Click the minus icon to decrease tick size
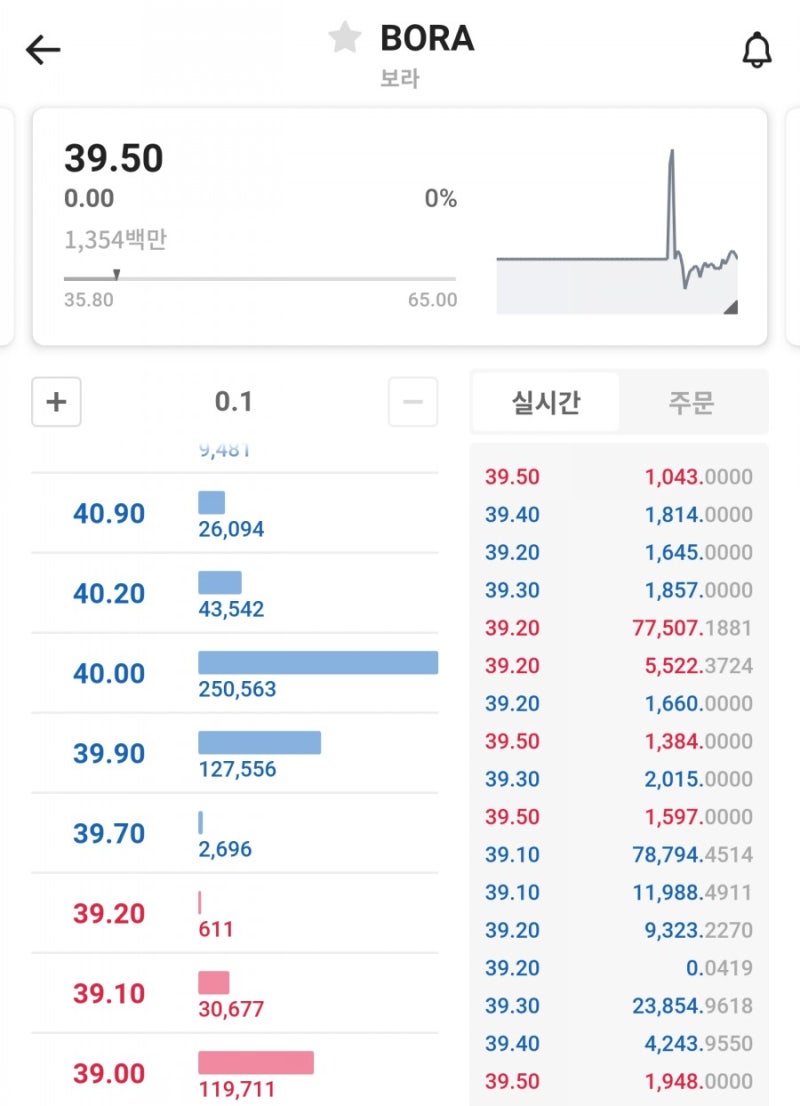Viewport: 800px width, 1106px height. [412, 401]
